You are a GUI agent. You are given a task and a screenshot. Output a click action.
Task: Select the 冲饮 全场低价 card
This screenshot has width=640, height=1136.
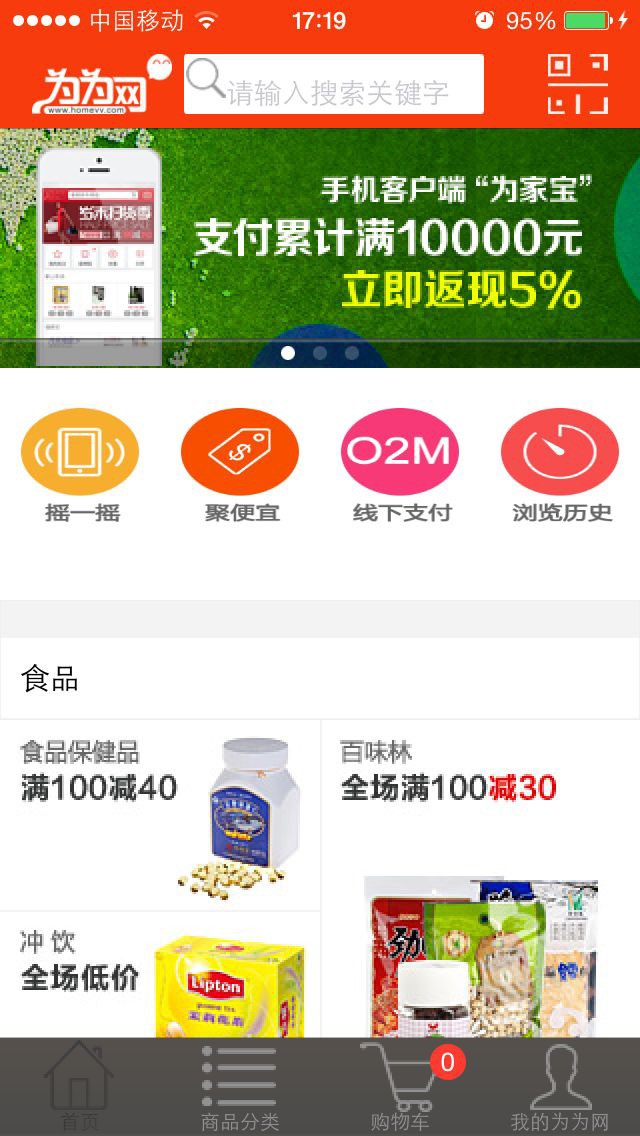pyautogui.click(x=160, y=975)
